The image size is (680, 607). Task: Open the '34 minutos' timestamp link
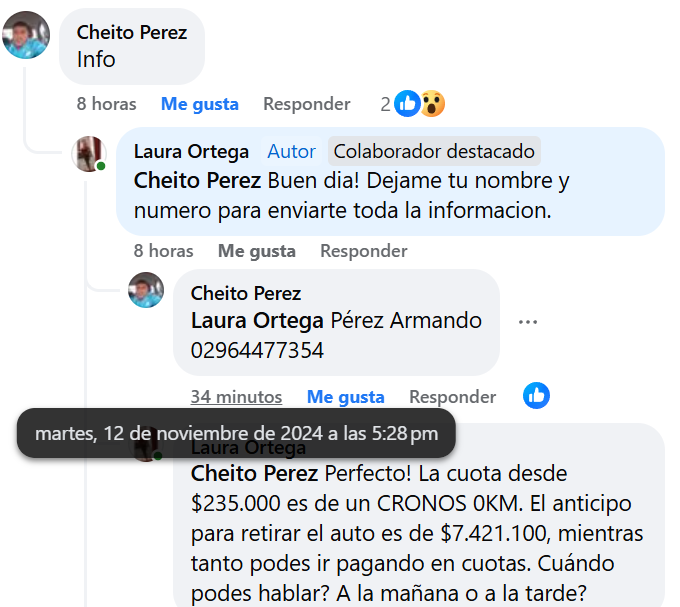click(236, 397)
